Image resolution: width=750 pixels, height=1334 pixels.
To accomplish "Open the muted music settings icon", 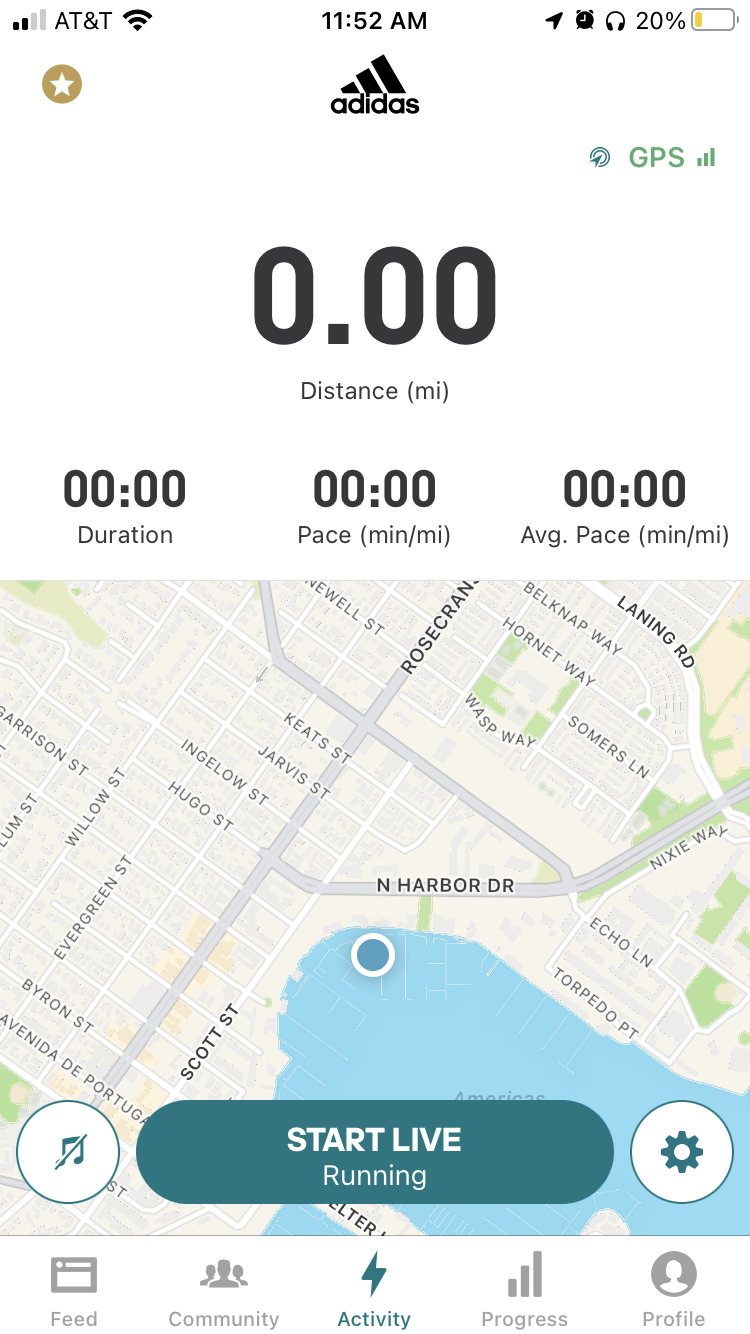I will [x=69, y=1153].
